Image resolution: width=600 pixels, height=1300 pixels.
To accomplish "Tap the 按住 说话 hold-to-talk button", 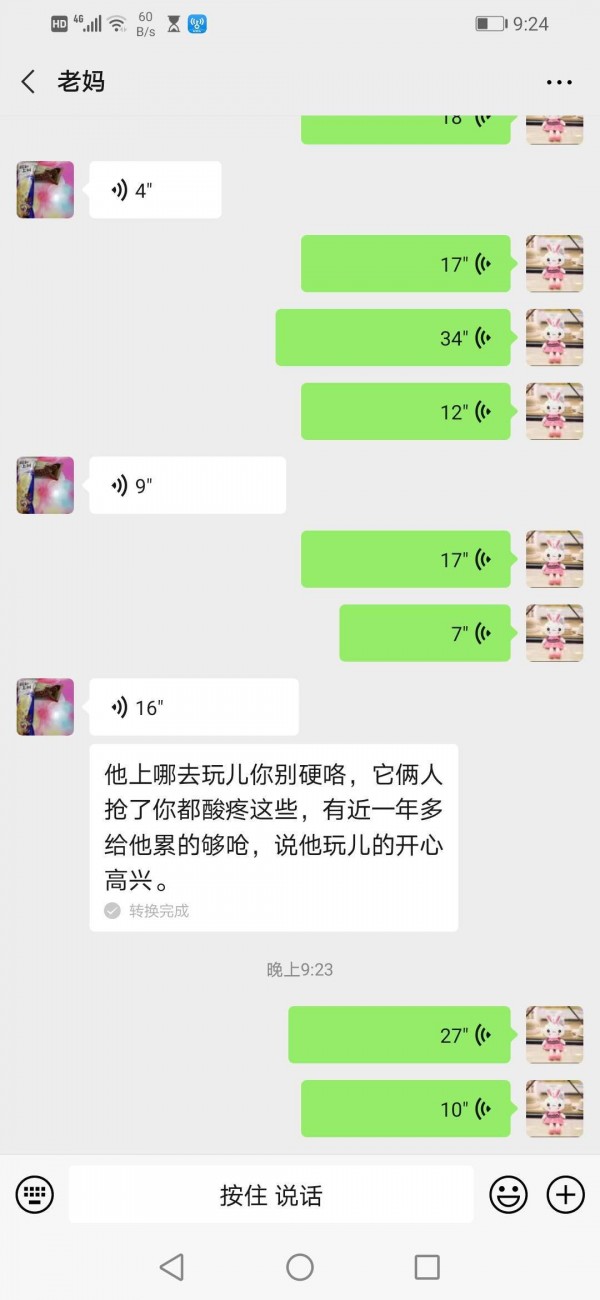I will click(x=271, y=1194).
